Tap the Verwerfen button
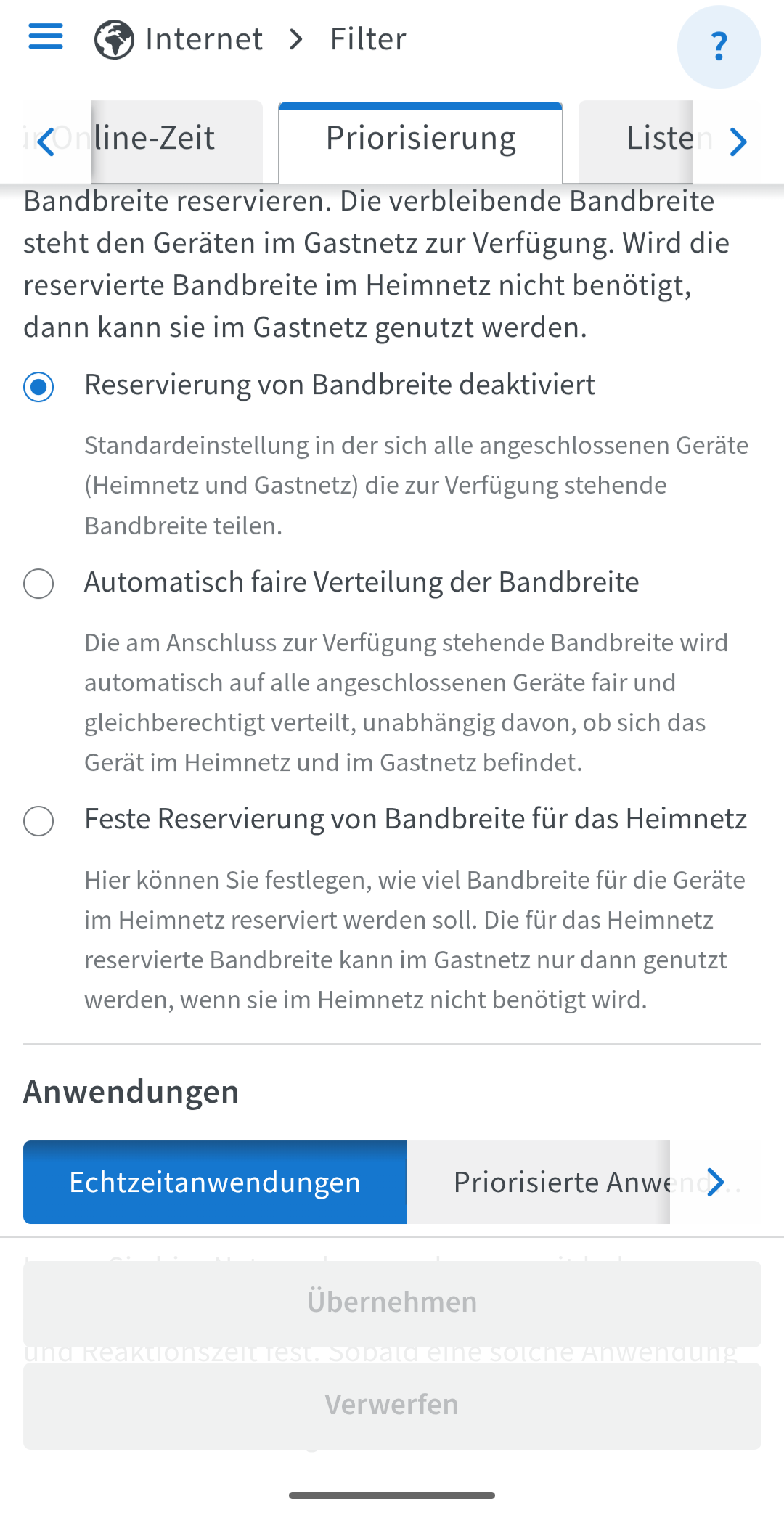This screenshot has height=1518, width=784. tap(392, 1405)
